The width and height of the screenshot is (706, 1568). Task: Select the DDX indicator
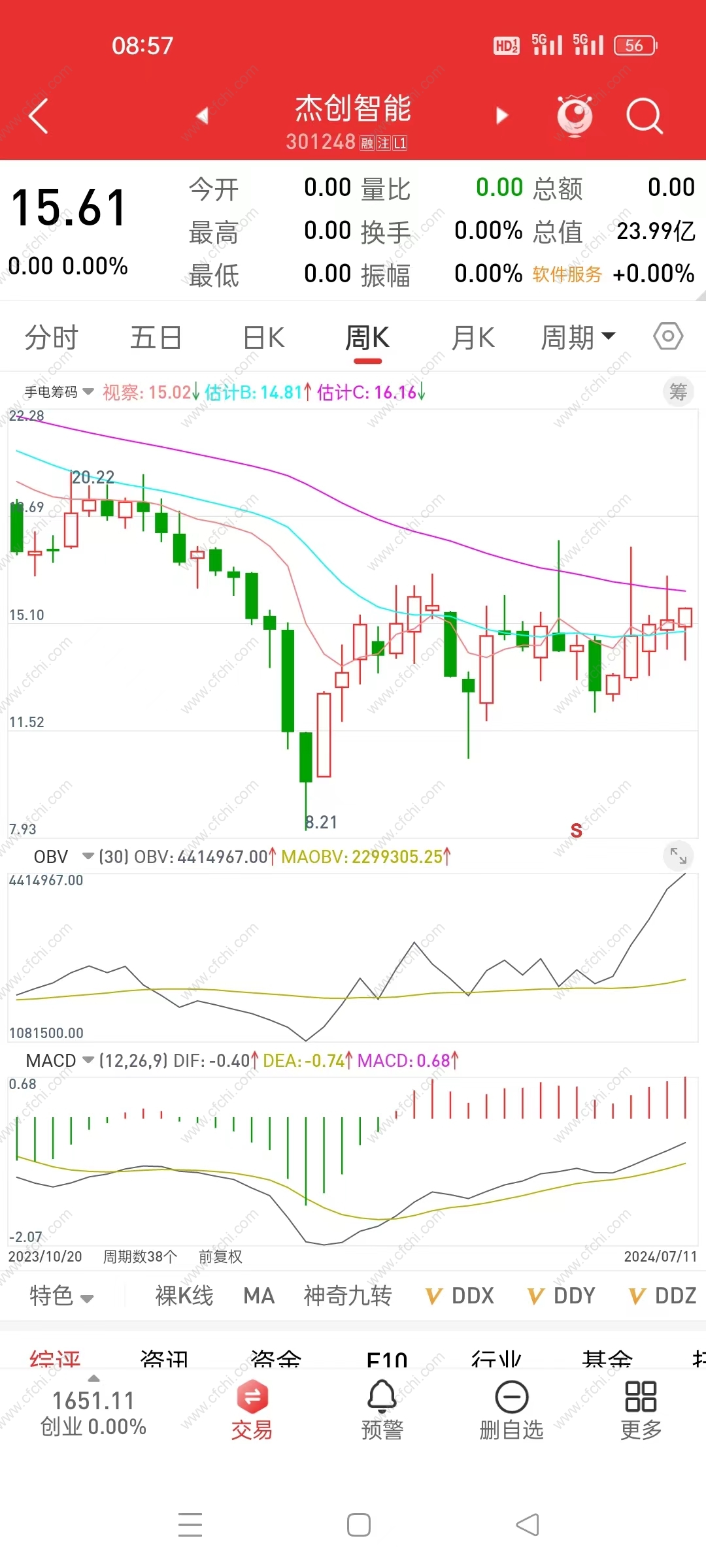pos(460,1296)
